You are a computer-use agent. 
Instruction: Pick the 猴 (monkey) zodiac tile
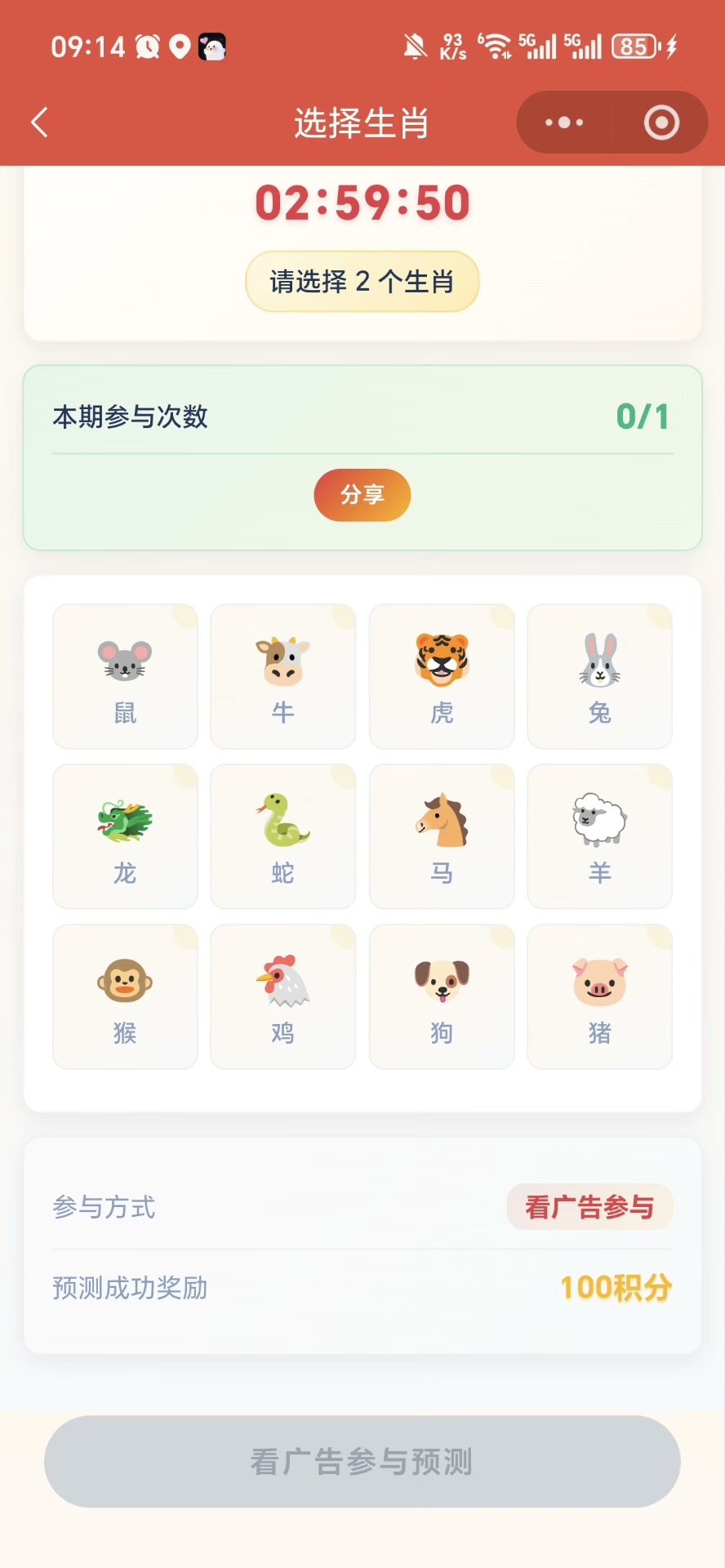(125, 996)
